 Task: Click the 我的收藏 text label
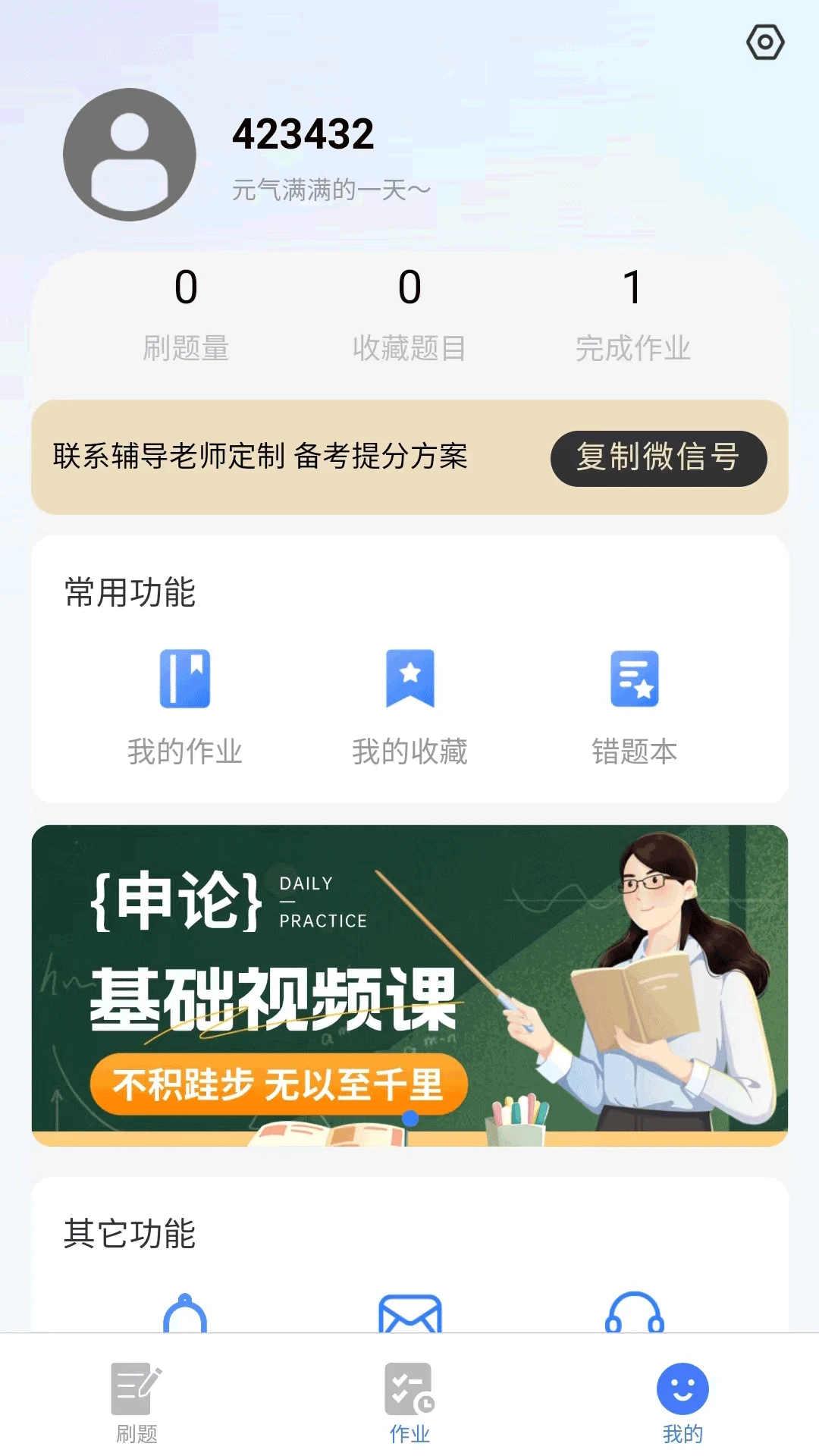[x=409, y=753]
